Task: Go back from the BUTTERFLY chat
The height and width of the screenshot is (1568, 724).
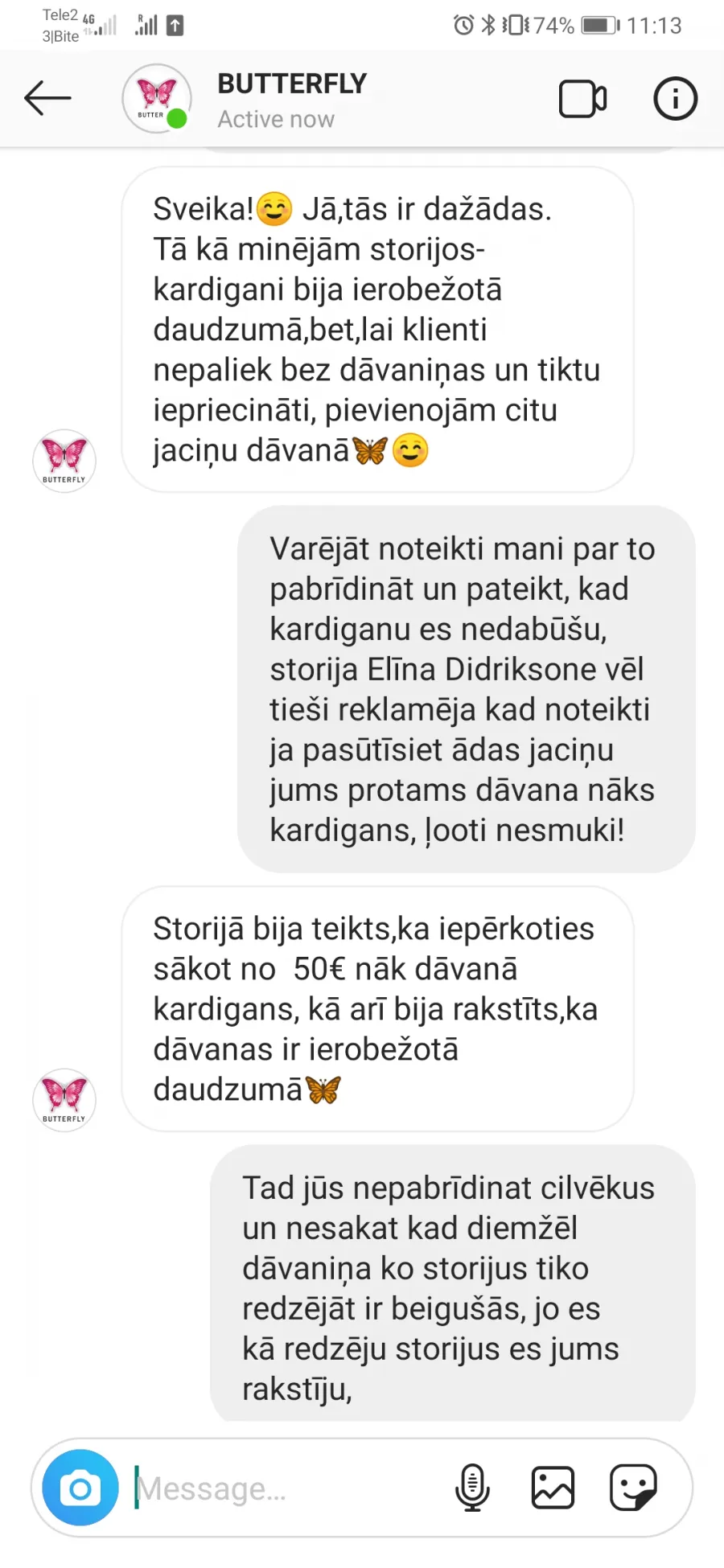Action: [47, 99]
